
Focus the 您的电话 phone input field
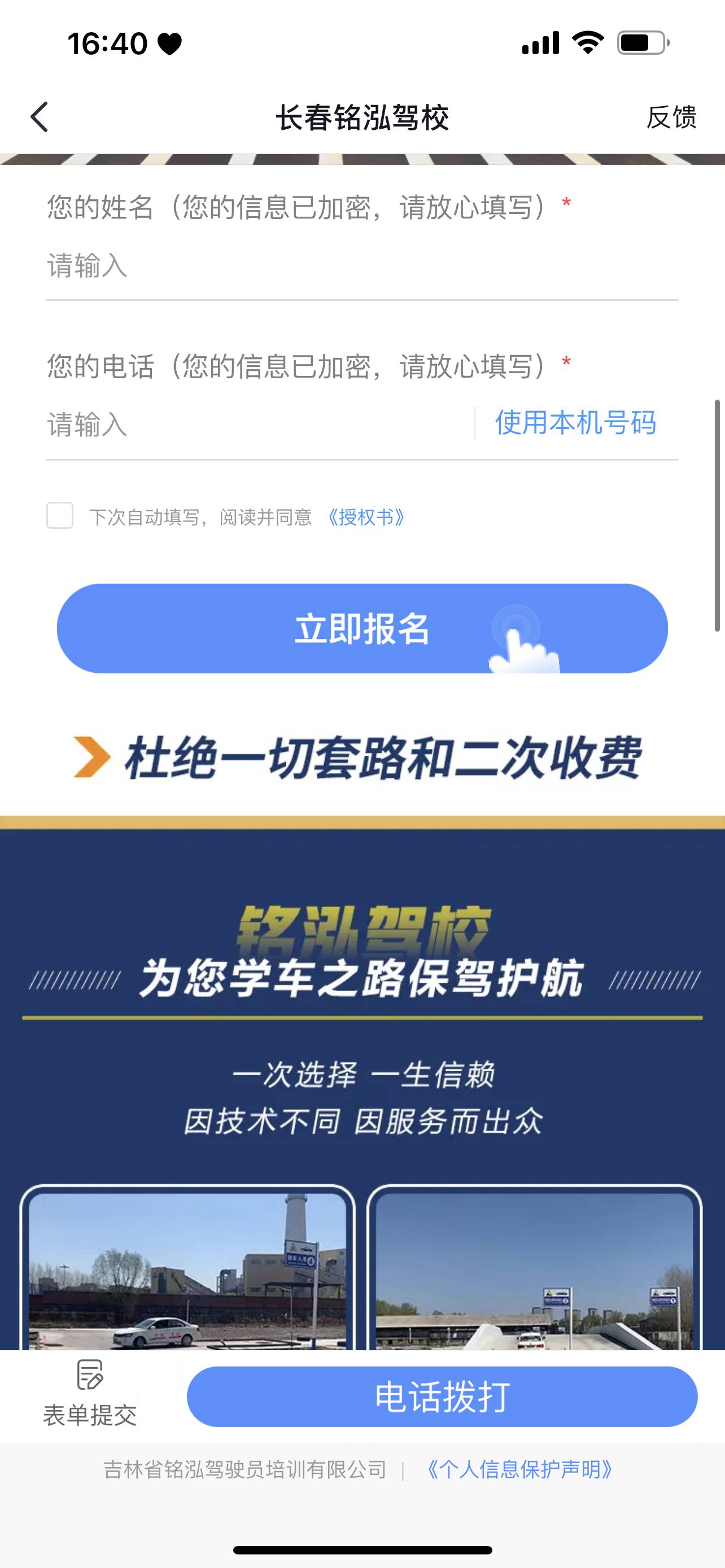click(x=256, y=424)
